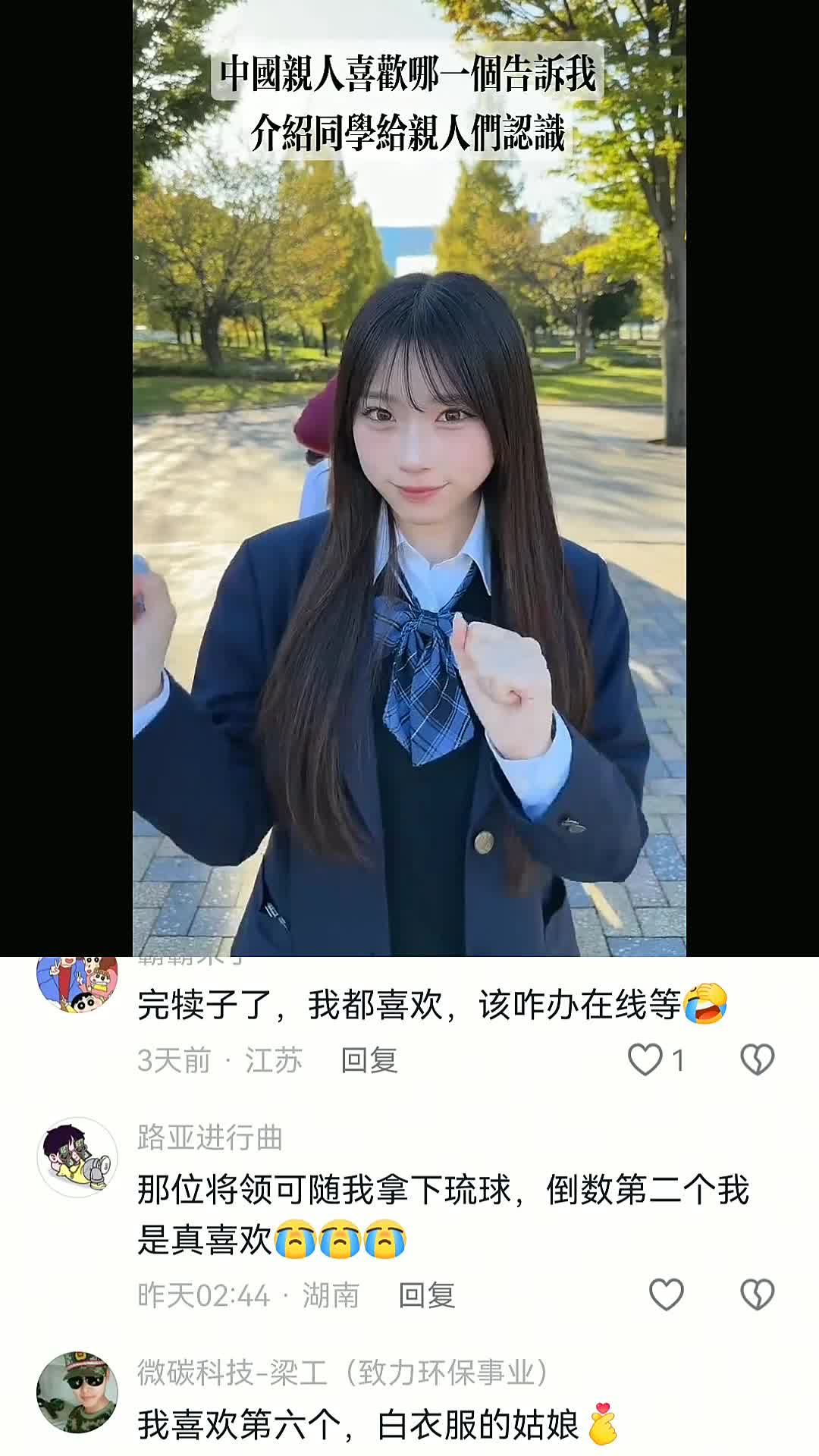
Task: Open 路亚进行曲's profile avatar
Action: pos(77,1157)
